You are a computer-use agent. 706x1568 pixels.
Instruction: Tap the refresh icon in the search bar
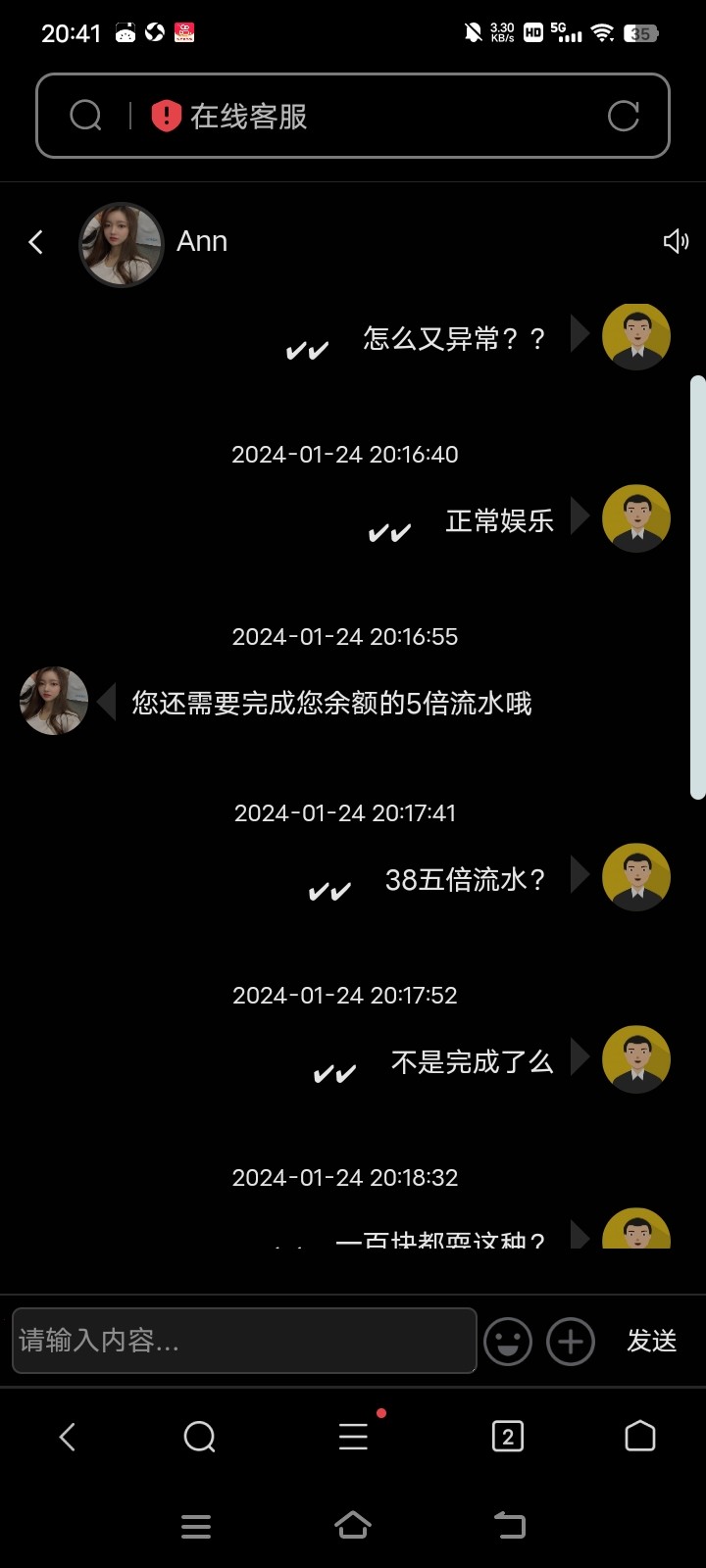[625, 115]
